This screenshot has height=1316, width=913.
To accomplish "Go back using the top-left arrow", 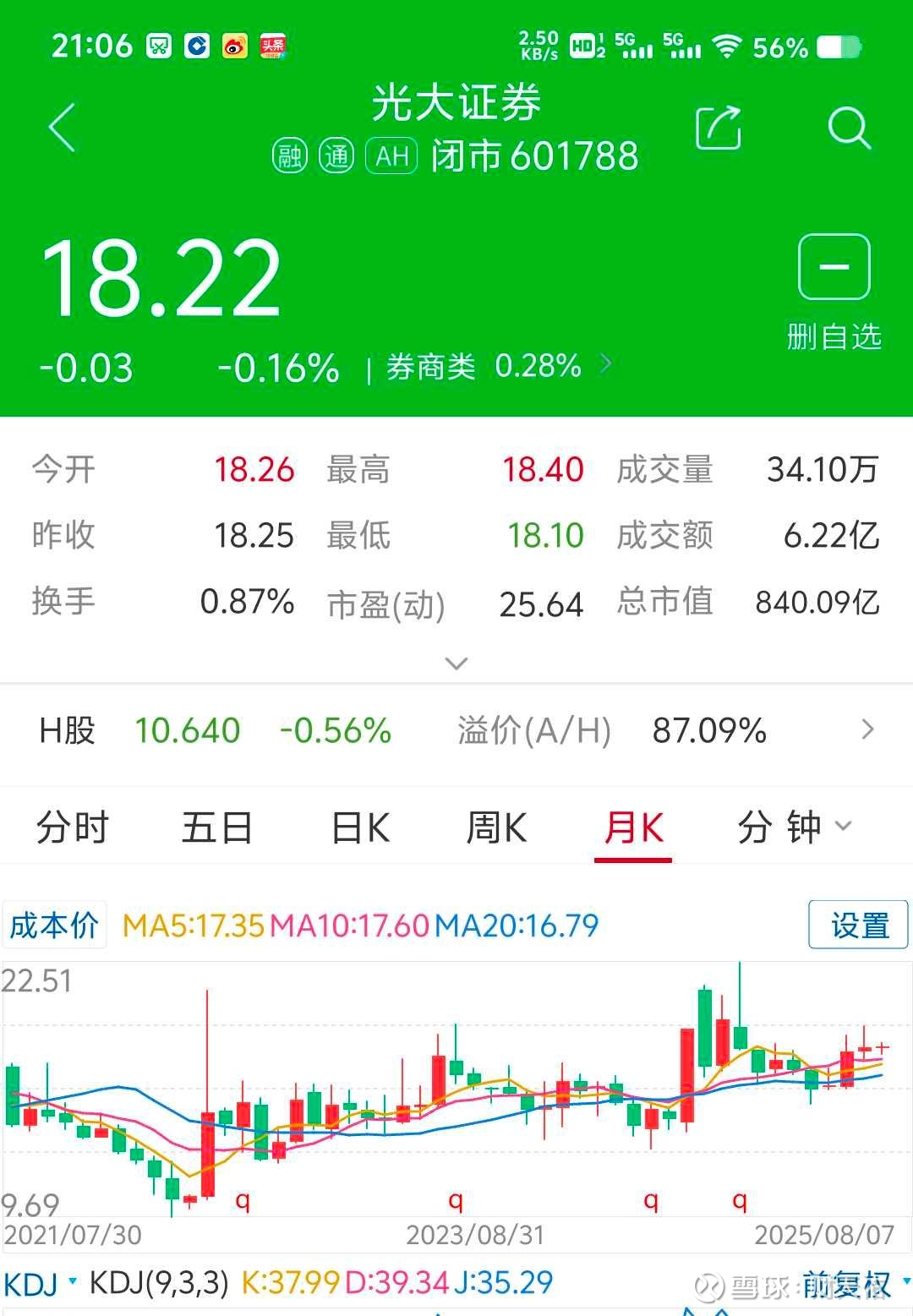I will [x=63, y=128].
